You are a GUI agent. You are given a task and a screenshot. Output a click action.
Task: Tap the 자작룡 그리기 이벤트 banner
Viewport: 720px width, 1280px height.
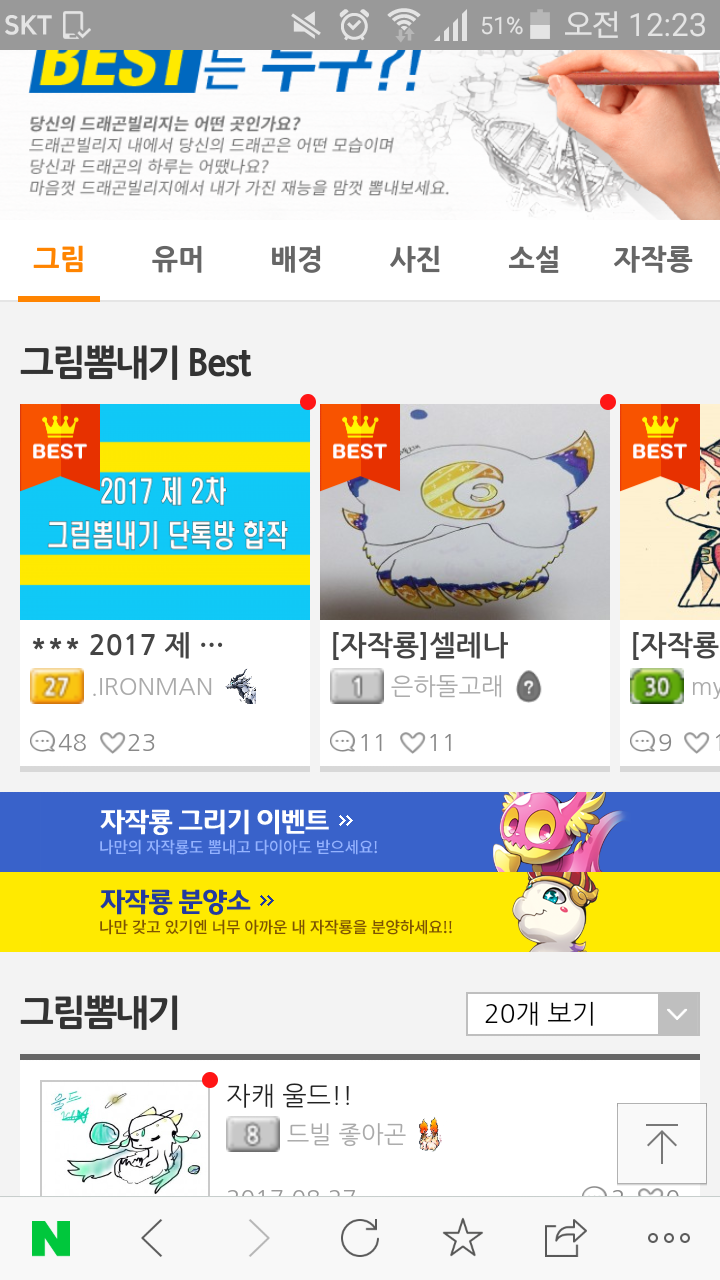point(360,832)
